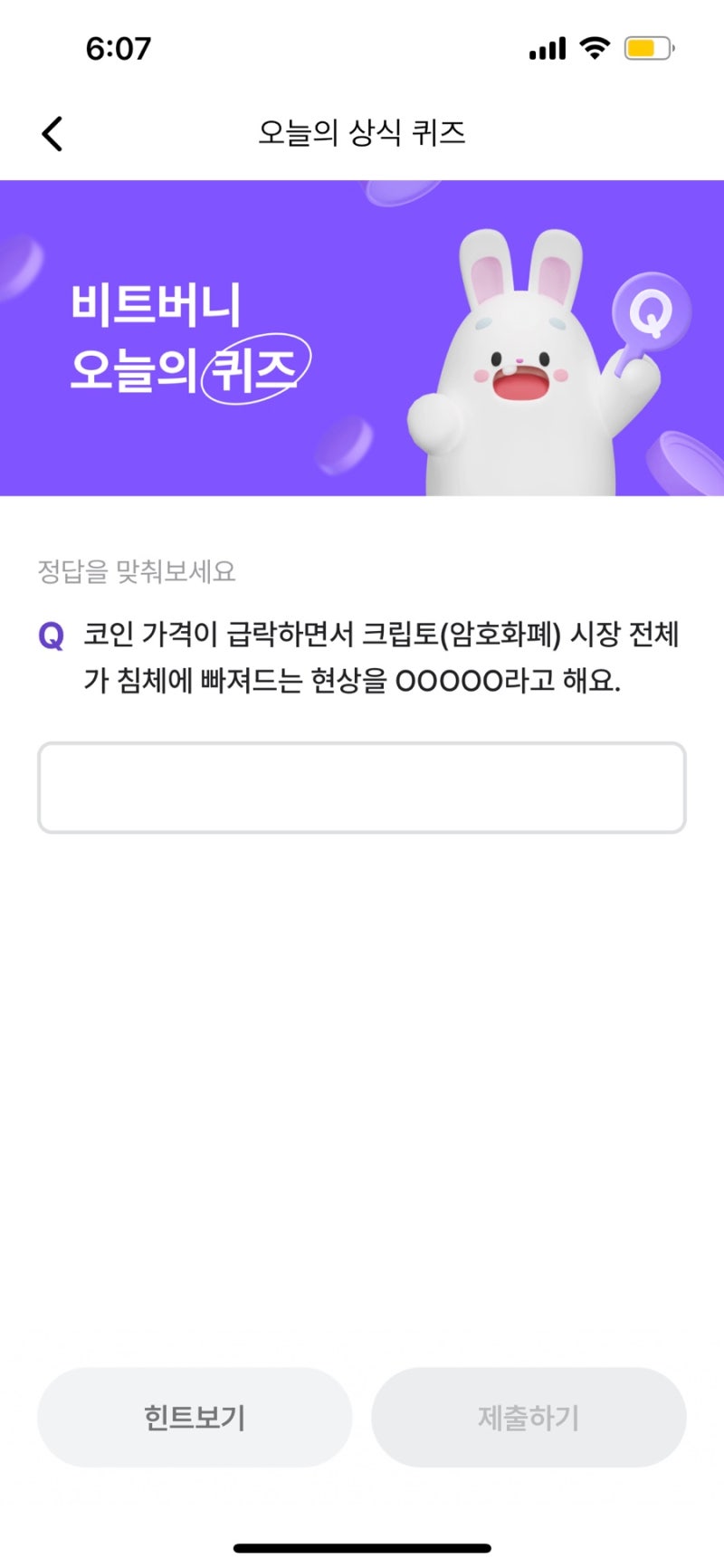
Task: Tap the back arrow to exit the quiz
Action: pyautogui.click(x=51, y=132)
